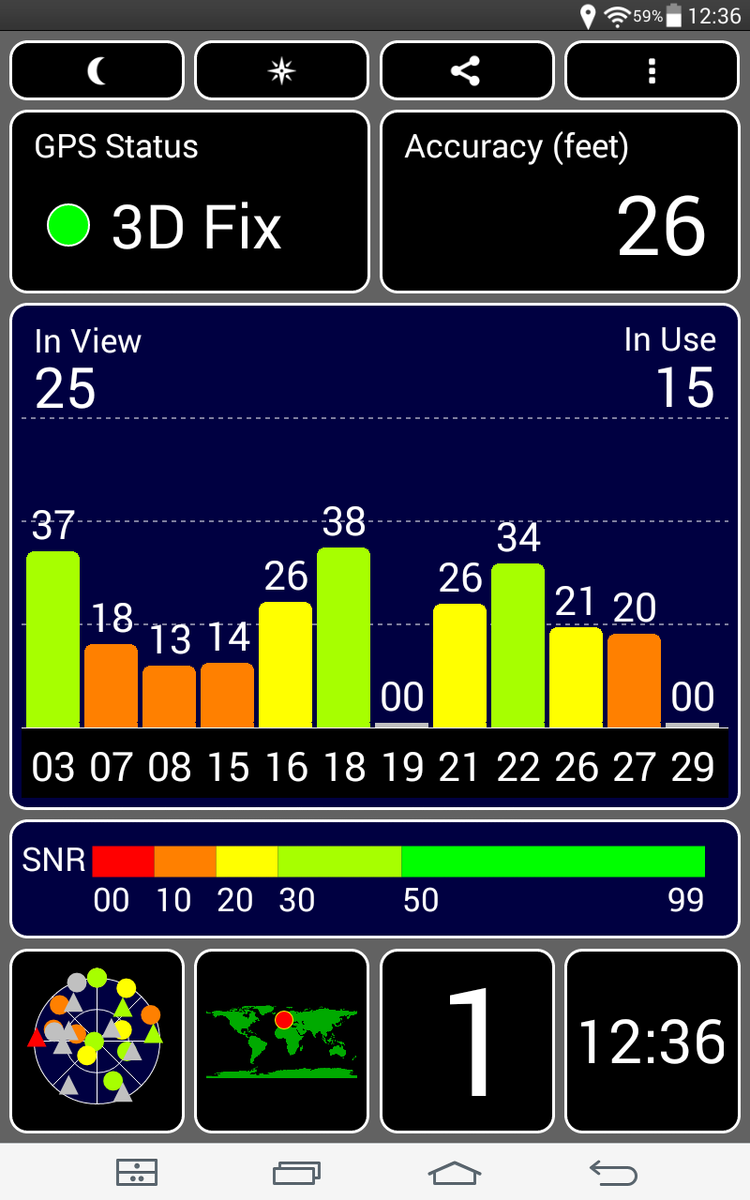Open the 12:36 time tile
750x1200 pixels.
pos(652,1041)
